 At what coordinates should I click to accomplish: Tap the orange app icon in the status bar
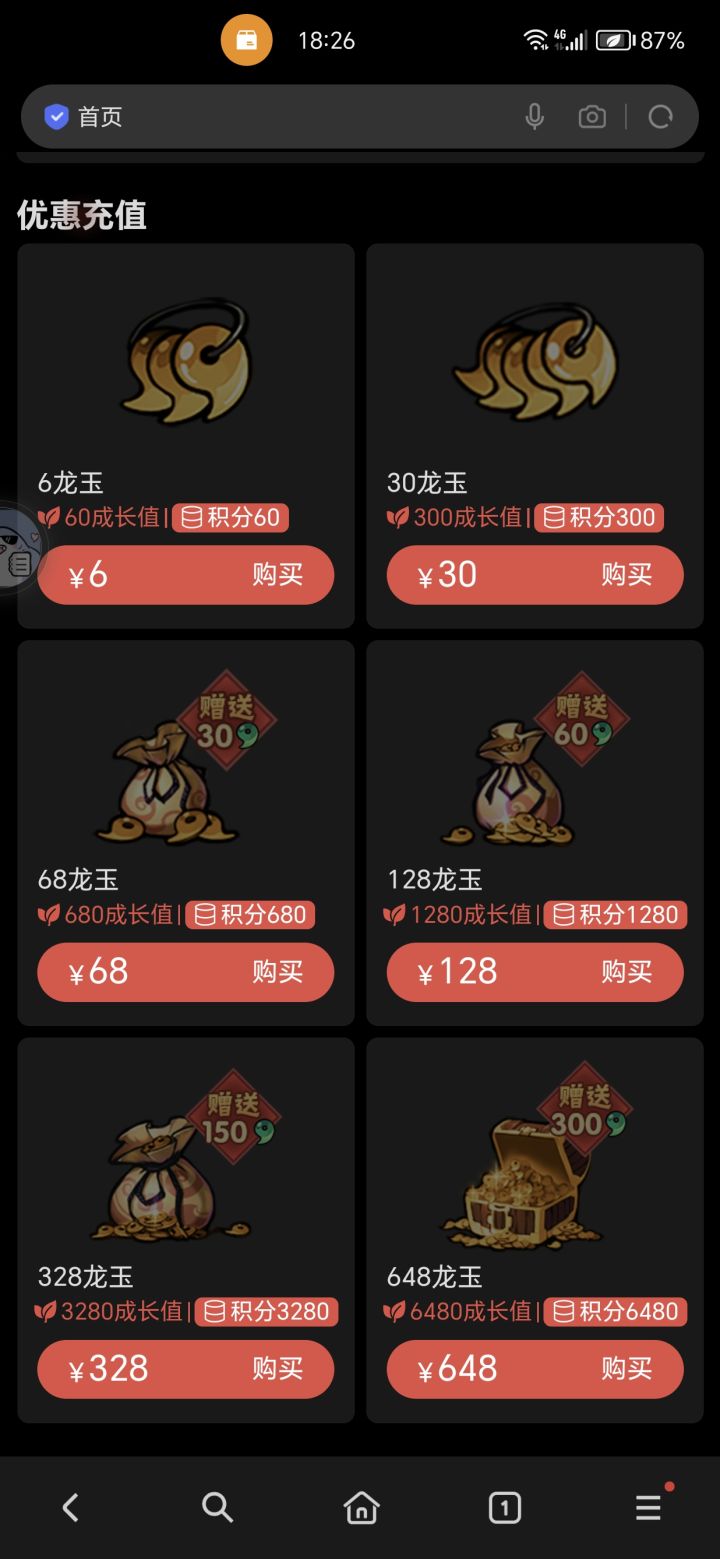(x=246, y=40)
